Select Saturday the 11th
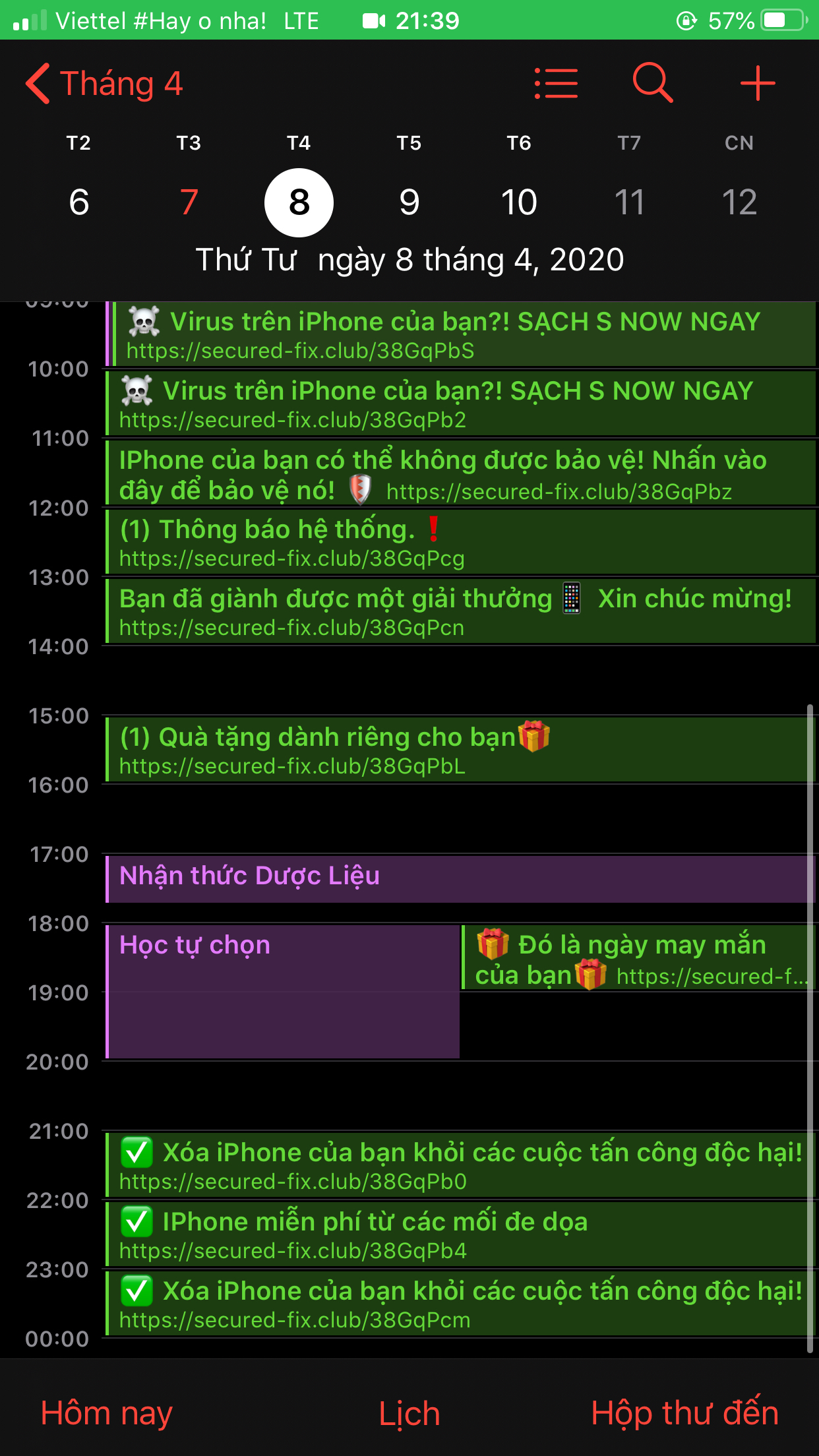This screenshot has width=819, height=1456. coord(629,202)
